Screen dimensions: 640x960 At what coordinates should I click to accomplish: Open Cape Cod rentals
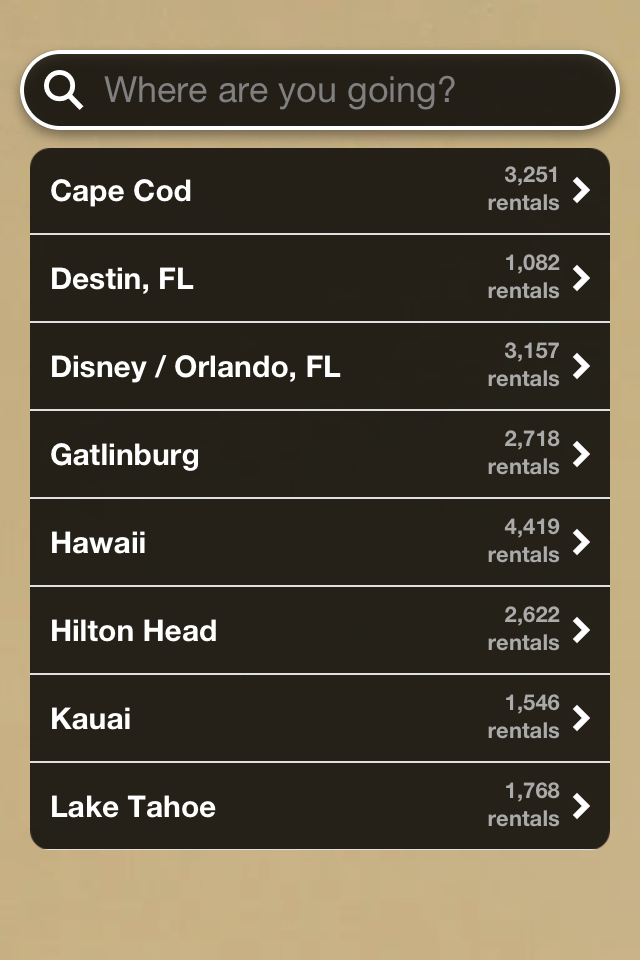tap(320, 191)
